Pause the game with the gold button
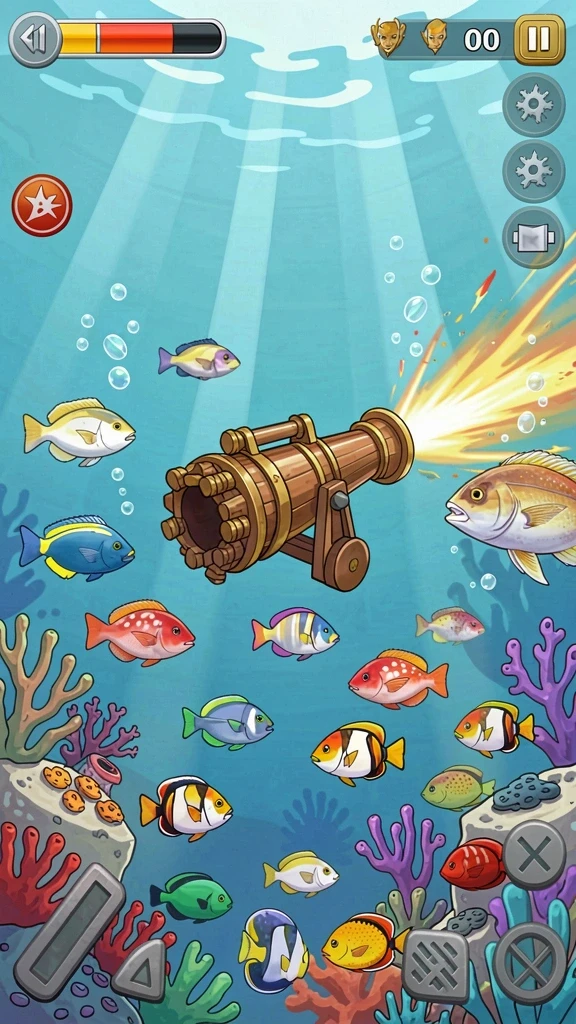 click(539, 39)
